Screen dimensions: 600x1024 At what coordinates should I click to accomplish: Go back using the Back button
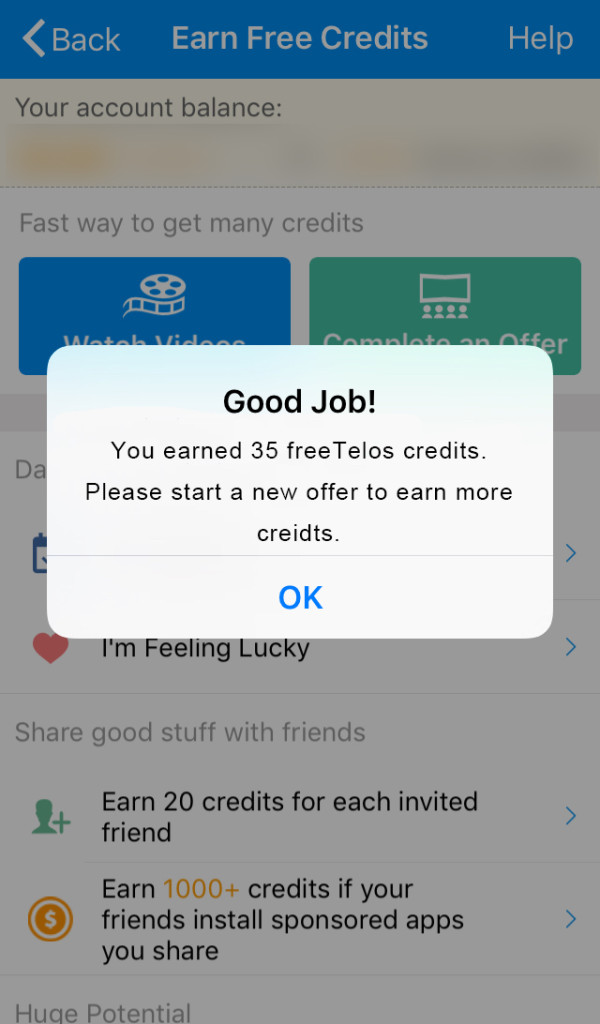(x=71, y=39)
